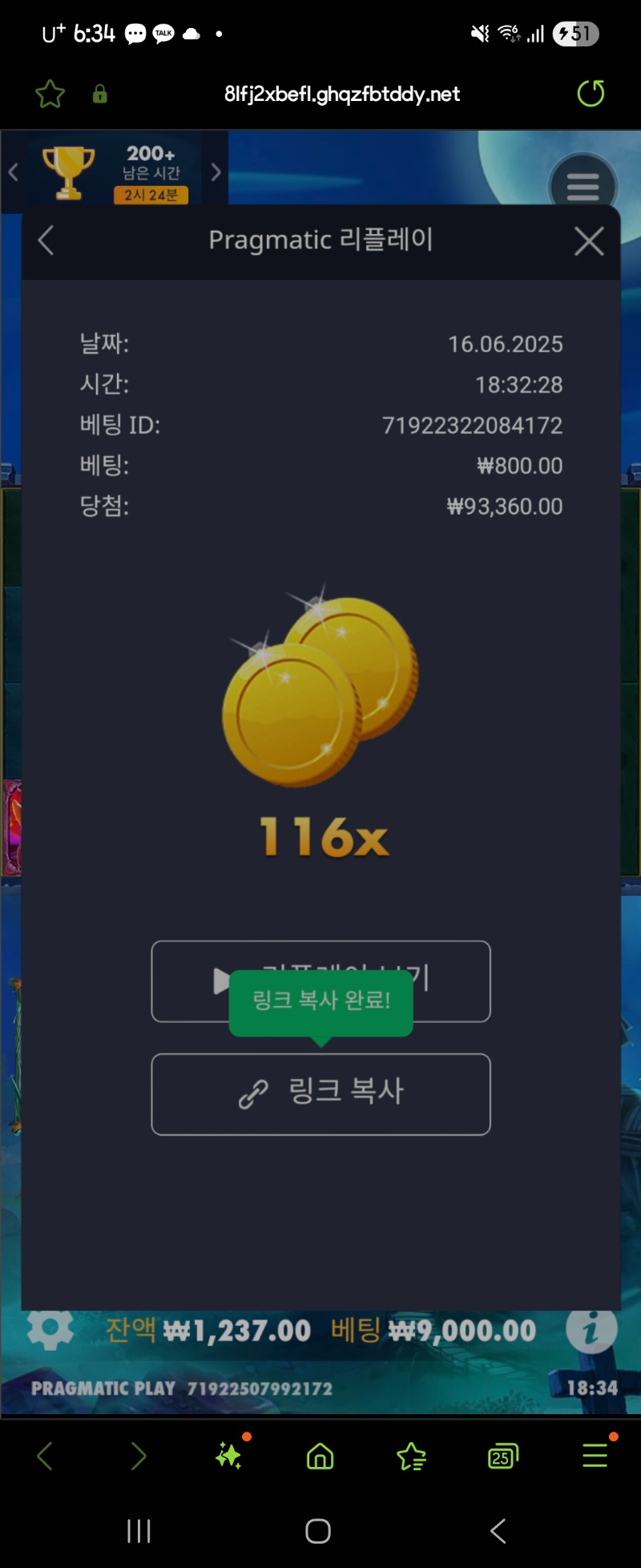Screen dimensions: 641x1568
Task: Reload the page with the refresh icon
Action: click(x=591, y=94)
